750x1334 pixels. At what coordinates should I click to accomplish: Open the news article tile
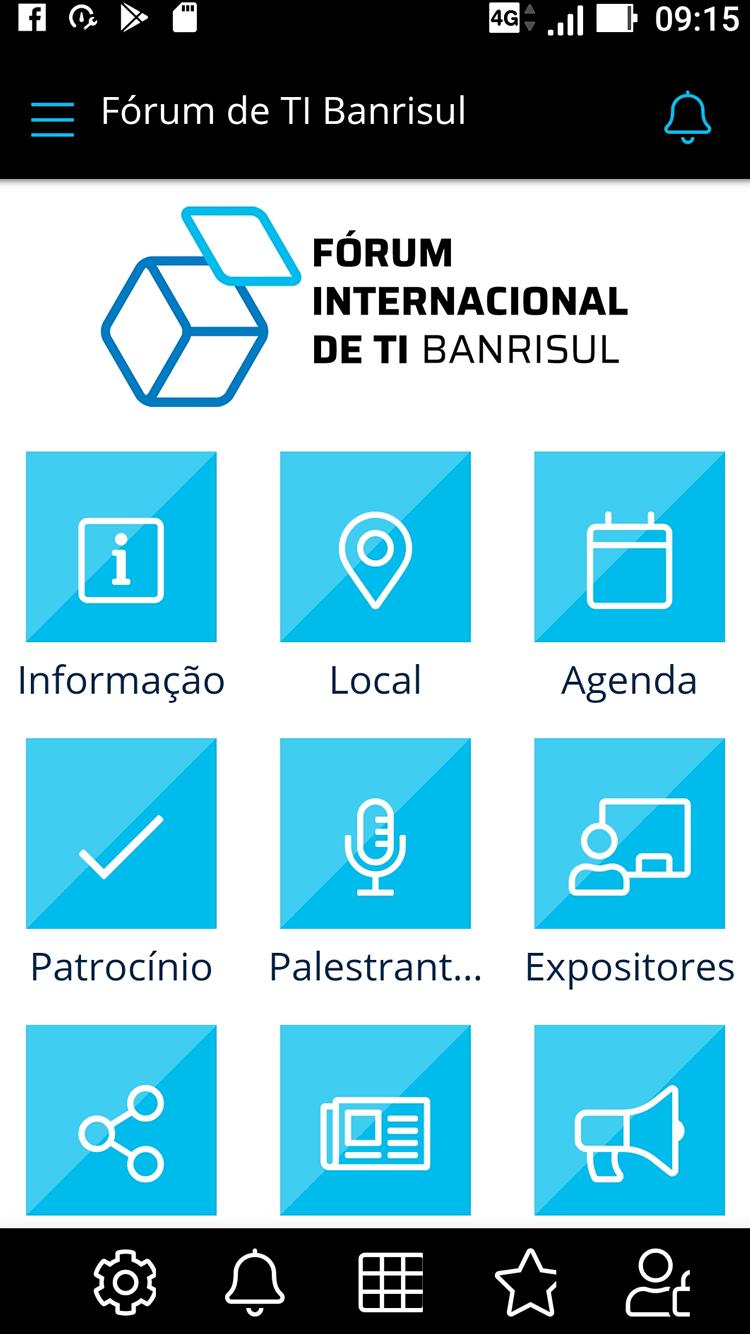coord(375,1118)
